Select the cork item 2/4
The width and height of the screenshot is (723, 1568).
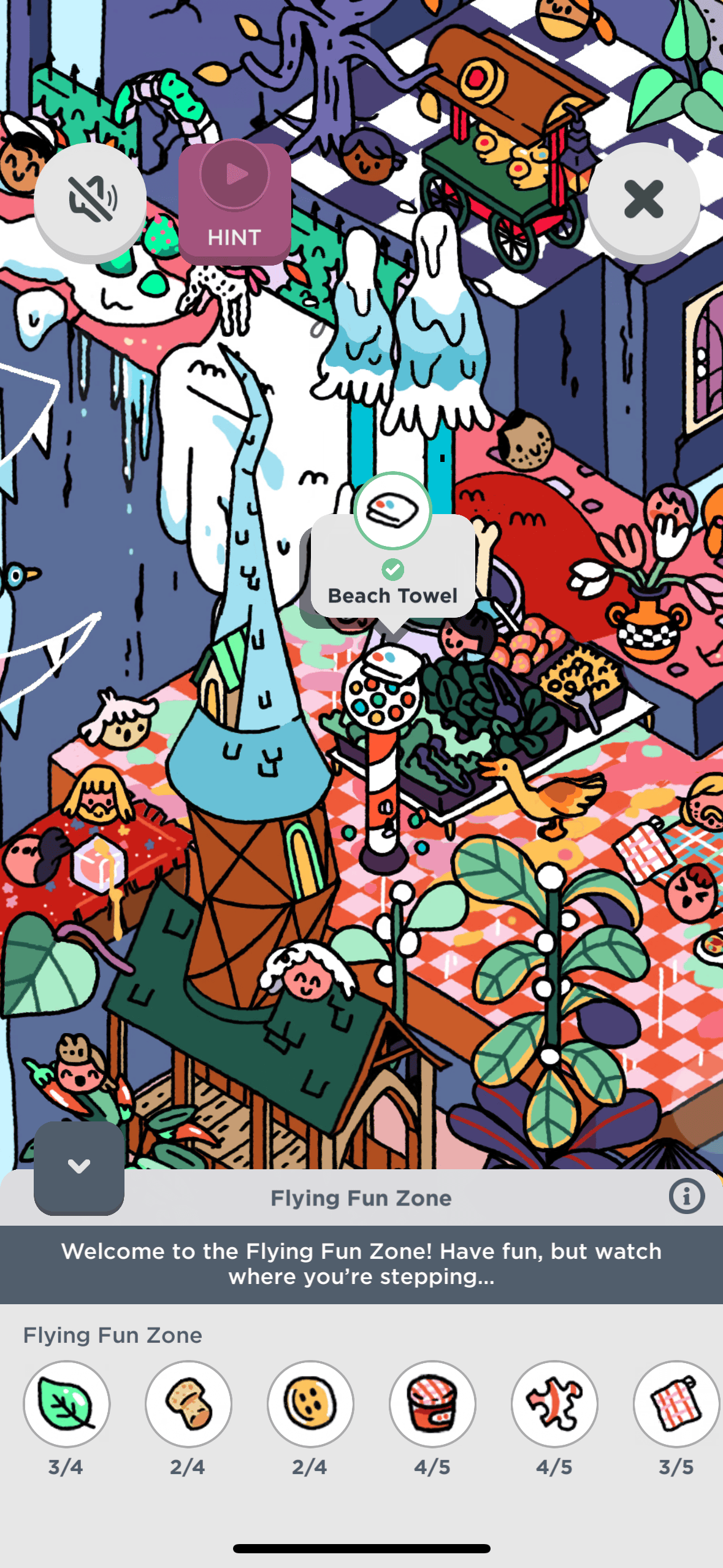click(188, 1404)
